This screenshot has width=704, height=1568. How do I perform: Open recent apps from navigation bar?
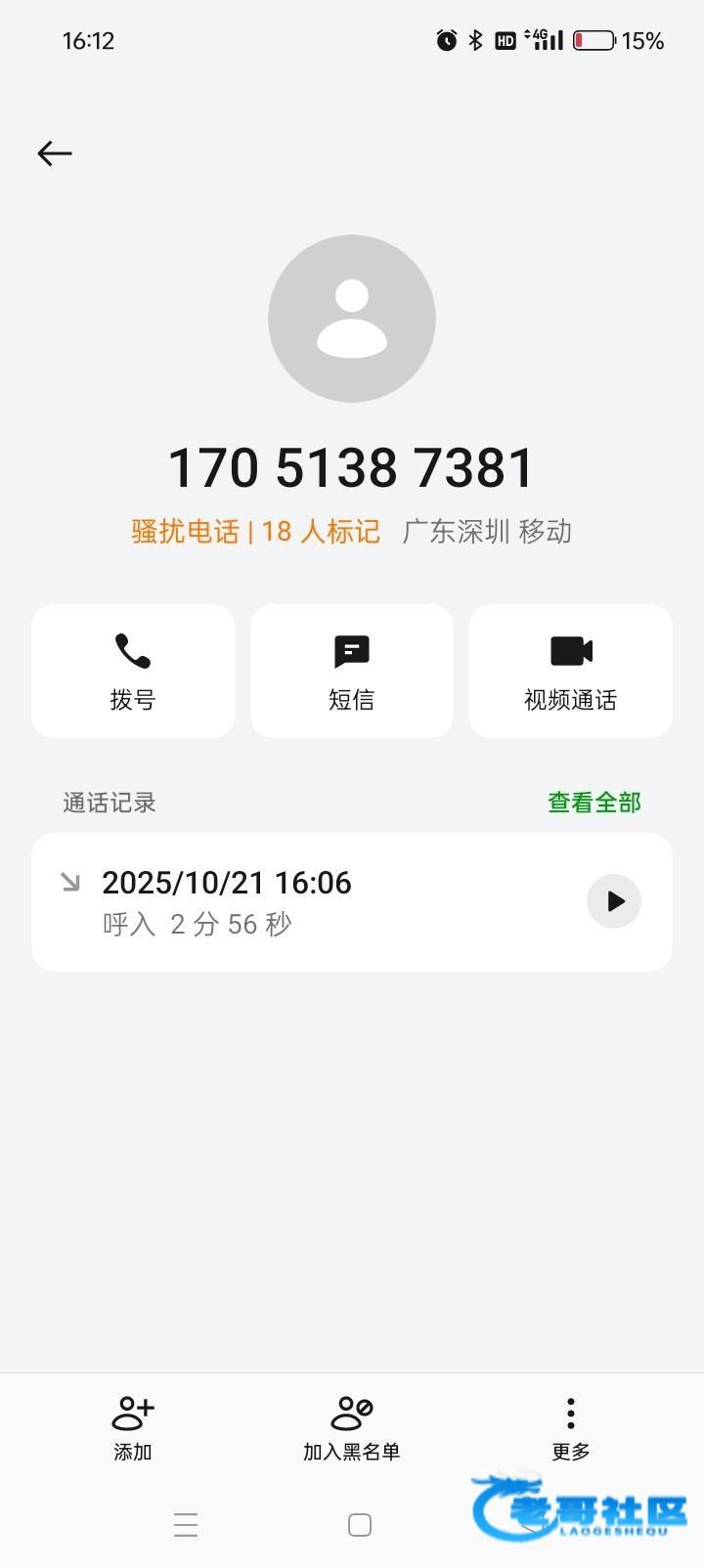[186, 1525]
